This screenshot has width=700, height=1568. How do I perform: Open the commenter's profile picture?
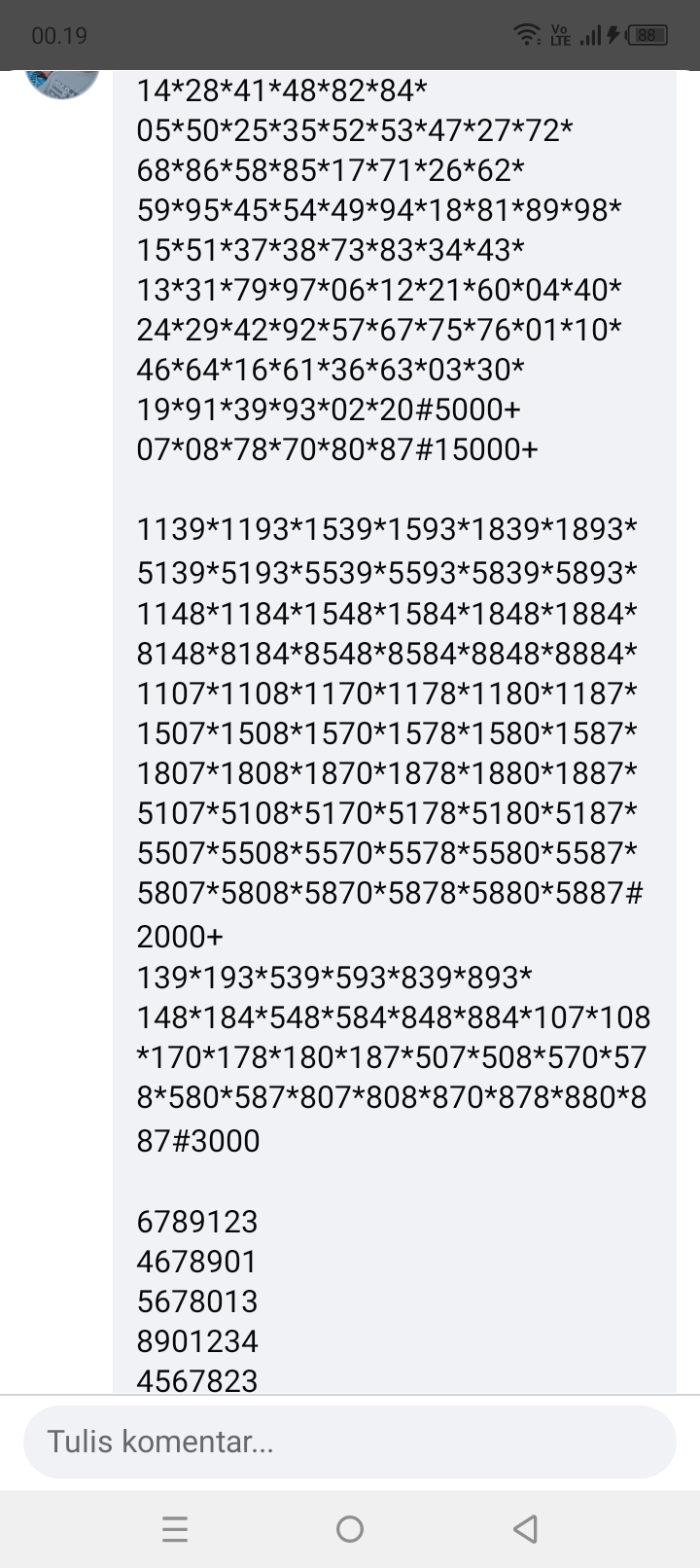point(62,82)
